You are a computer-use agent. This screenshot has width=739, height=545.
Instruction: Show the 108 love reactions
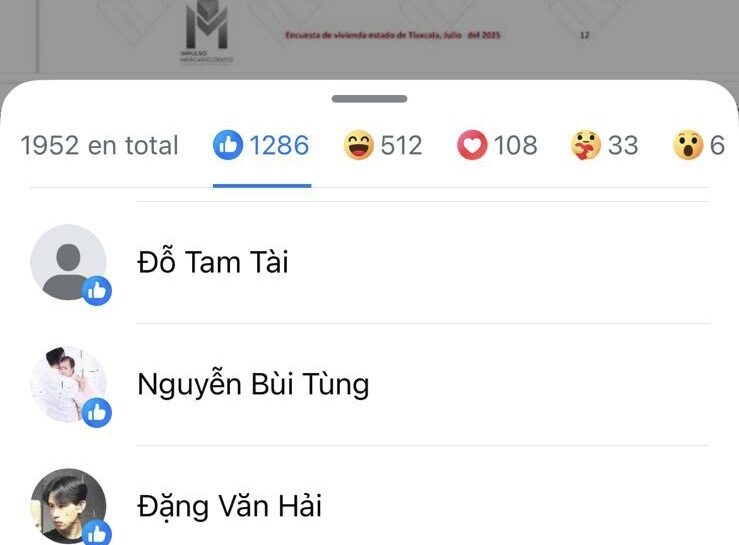click(497, 146)
